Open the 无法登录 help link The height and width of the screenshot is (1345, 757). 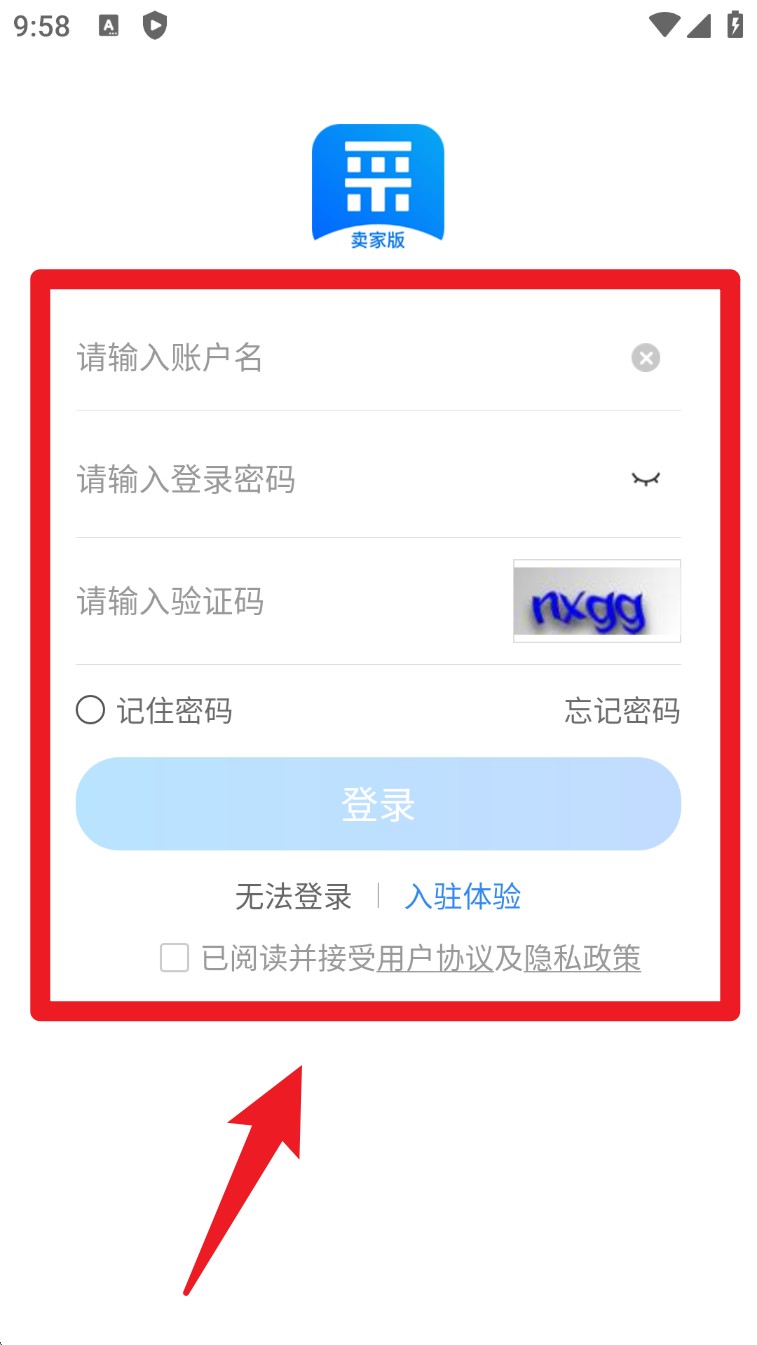tap(293, 897)
